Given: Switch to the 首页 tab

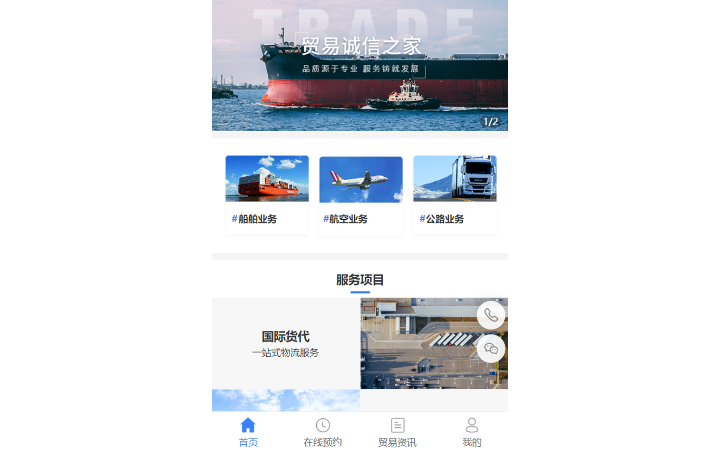Looking at the screenshot, I should [x=248, y=432].
